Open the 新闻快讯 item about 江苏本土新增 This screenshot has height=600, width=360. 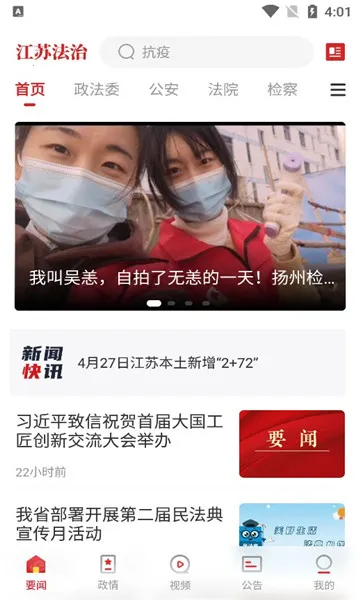point(178,362)
